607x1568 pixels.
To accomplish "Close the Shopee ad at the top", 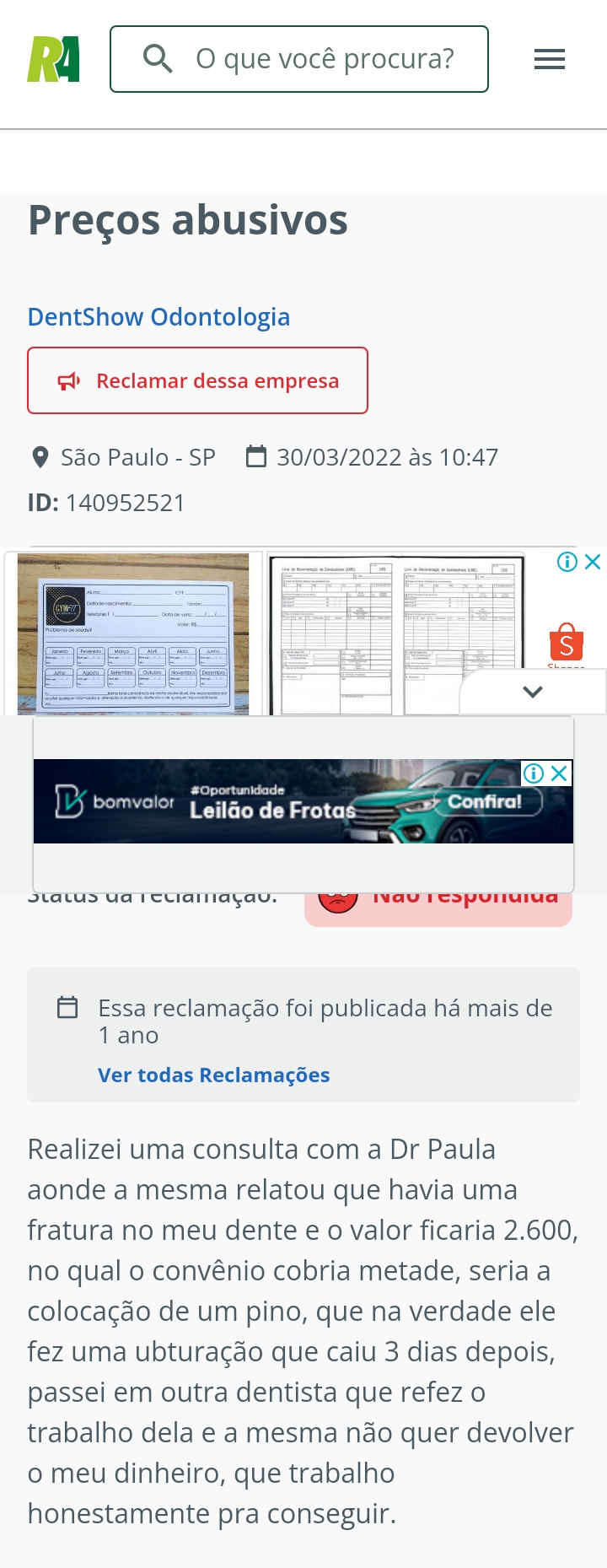I will pos(594,562).
